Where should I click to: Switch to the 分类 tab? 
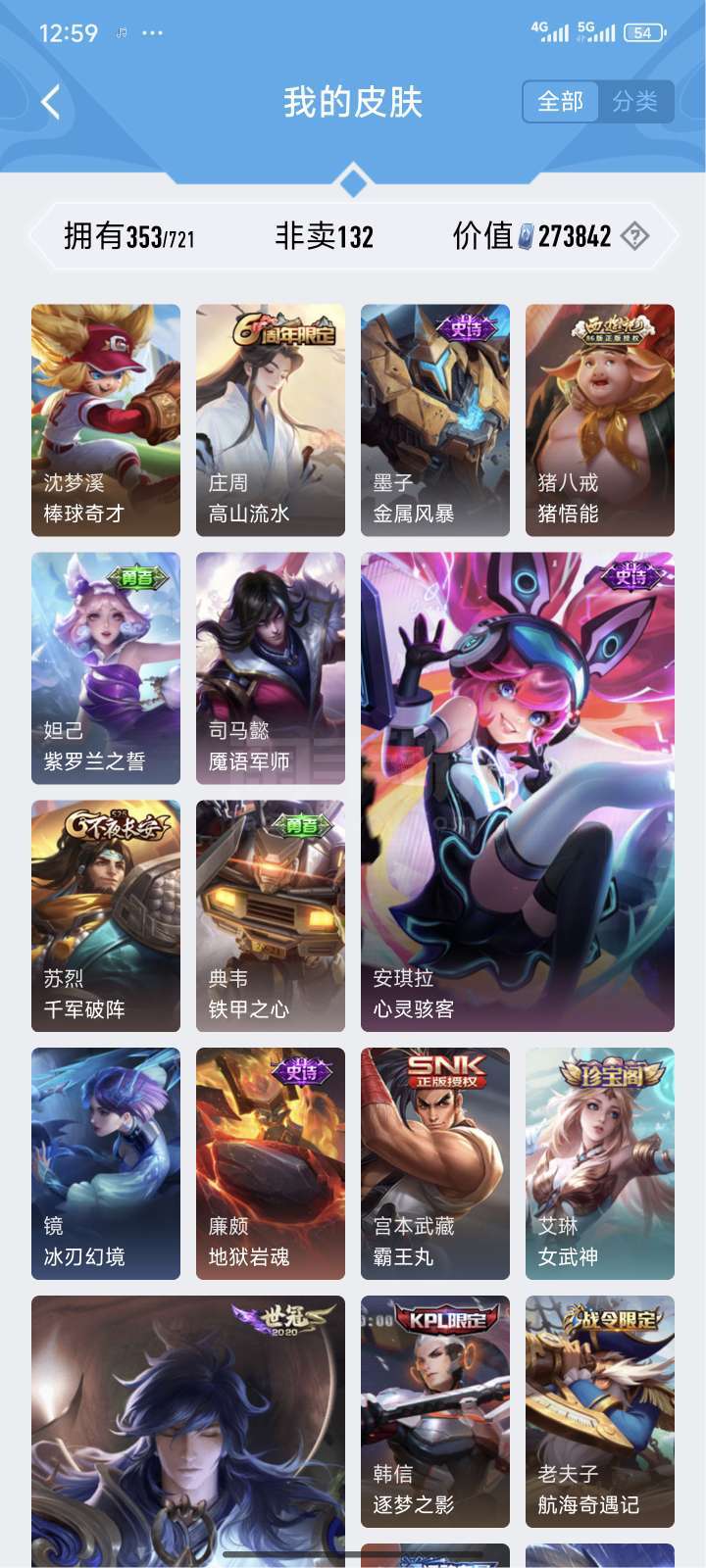(x=634, y=102)
